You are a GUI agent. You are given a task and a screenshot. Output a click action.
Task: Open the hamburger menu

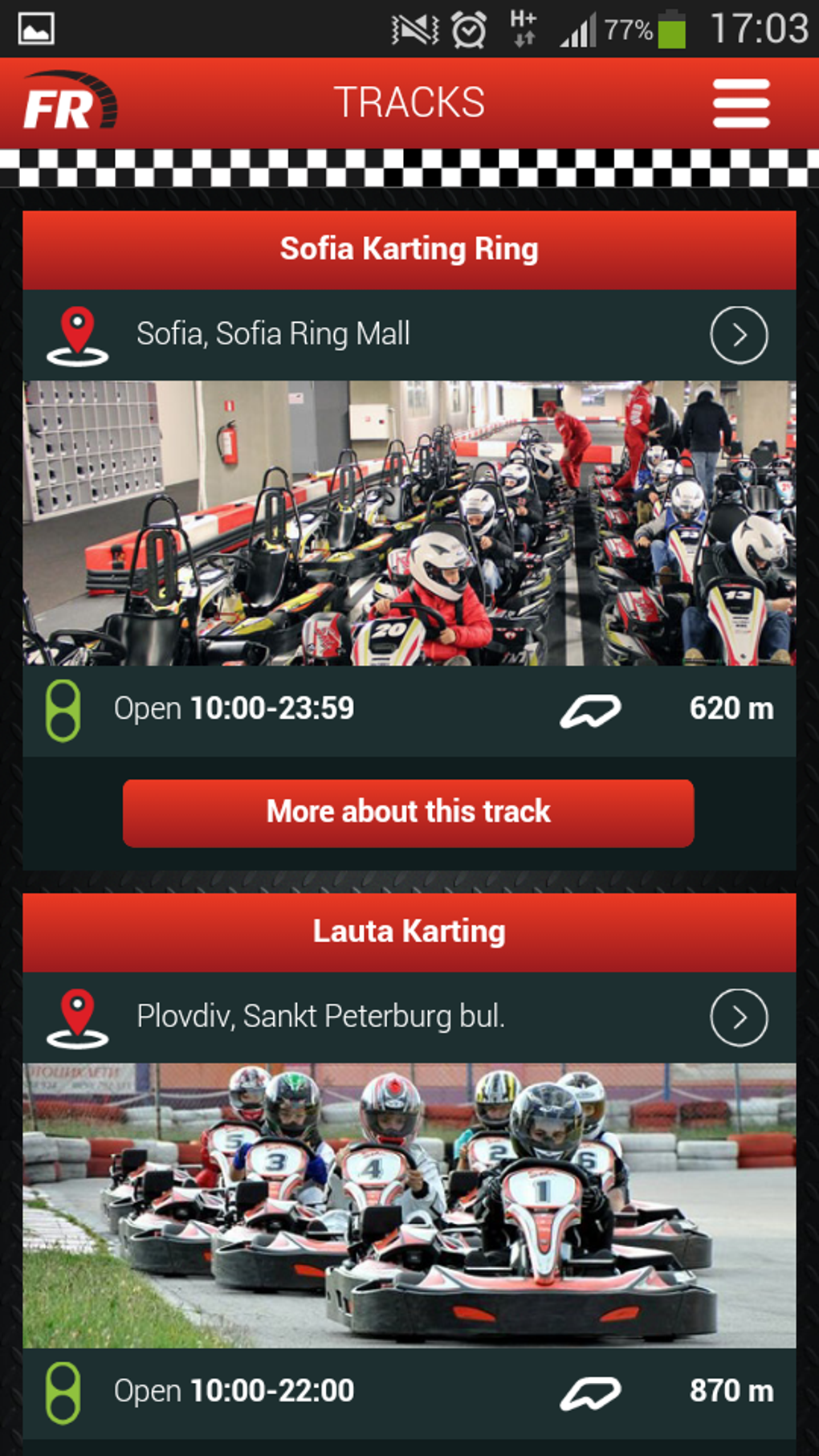(740, 103)
